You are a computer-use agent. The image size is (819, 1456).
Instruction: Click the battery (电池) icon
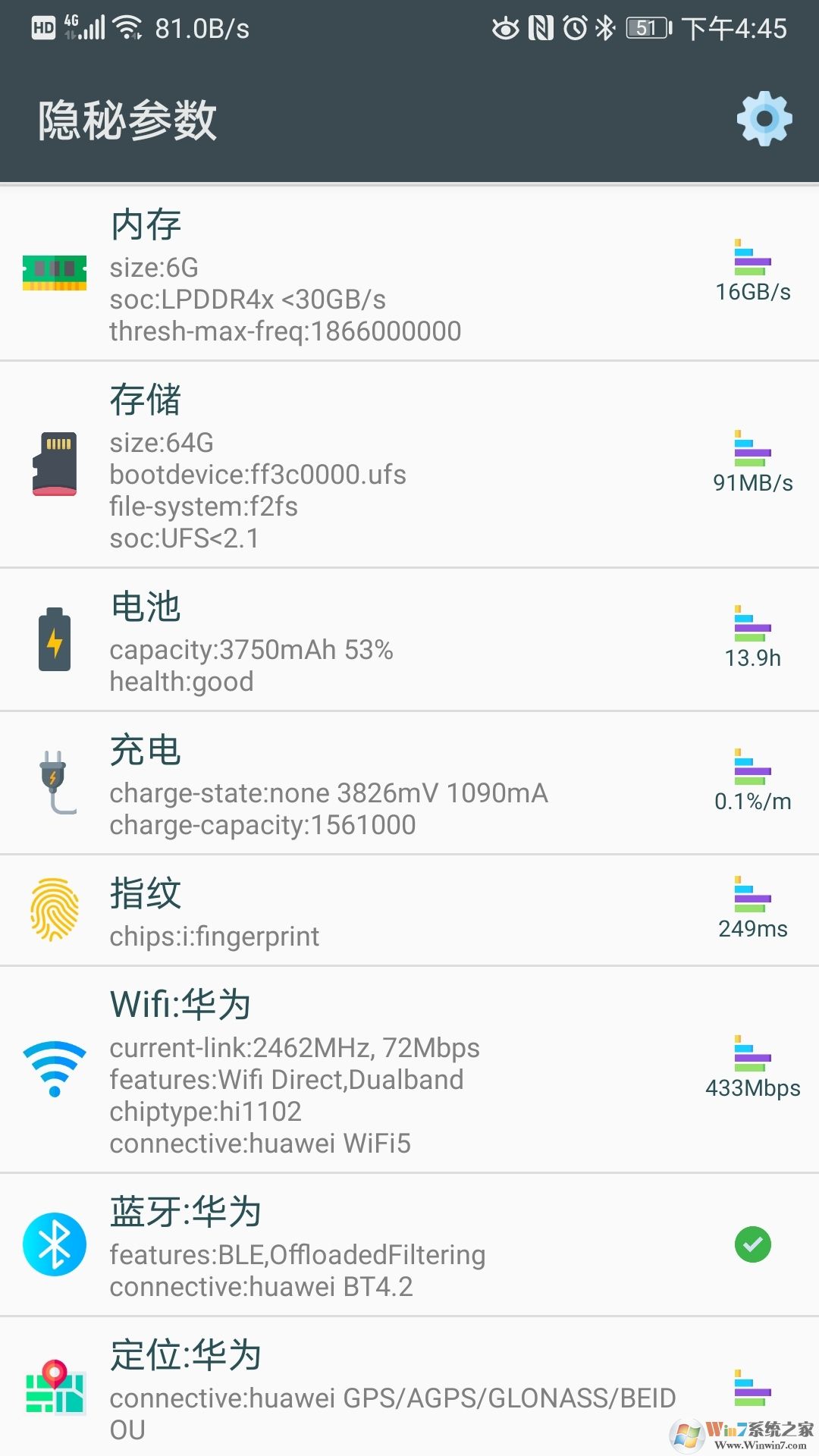click(55, 639)
